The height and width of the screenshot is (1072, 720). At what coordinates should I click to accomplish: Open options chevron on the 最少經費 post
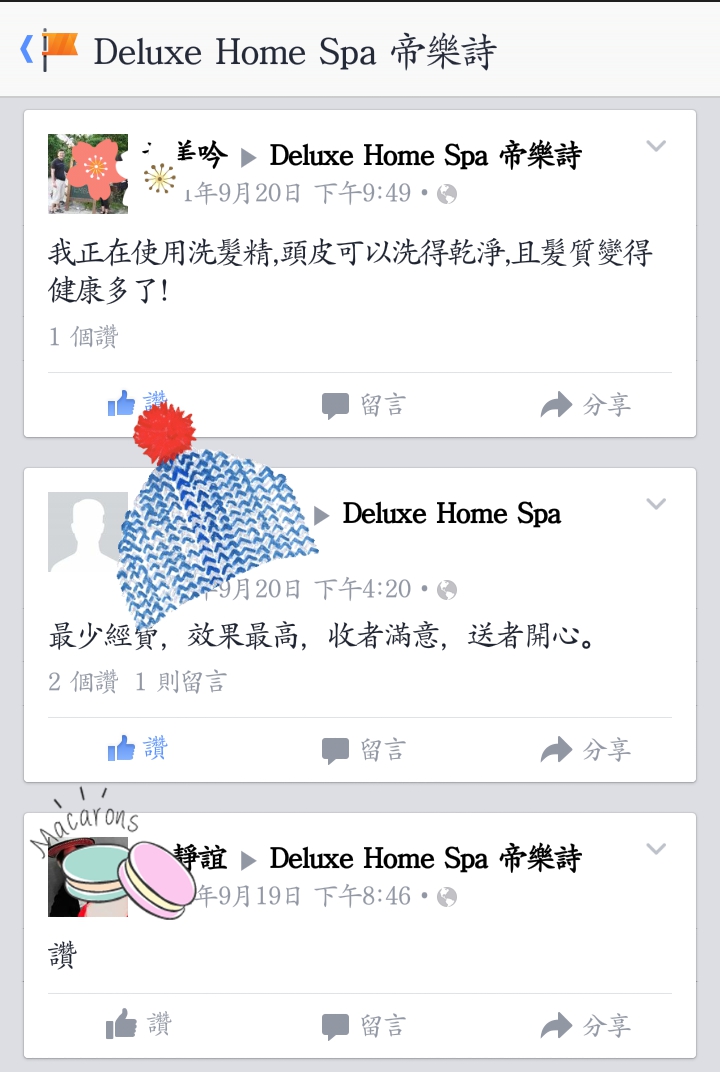tap(656, 504)
